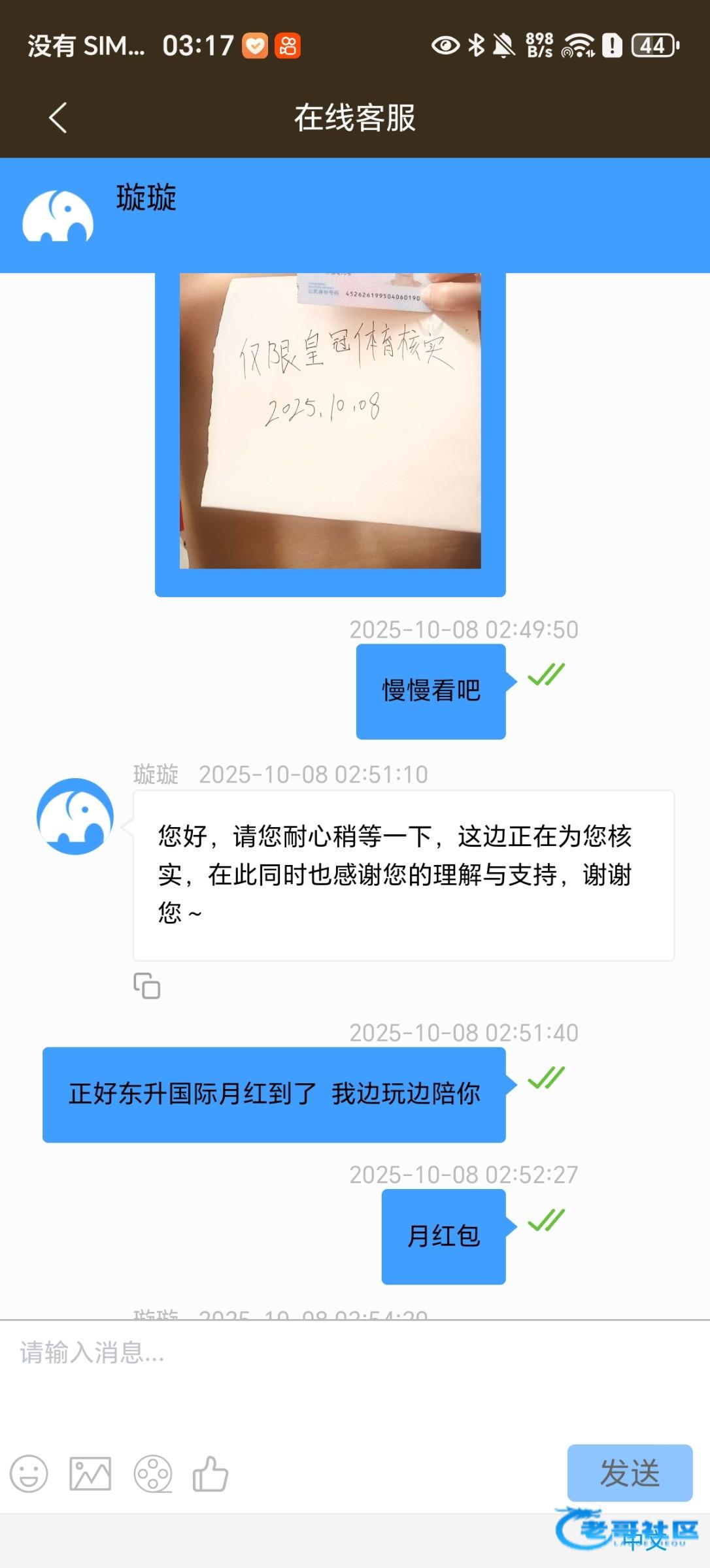Viewport: 710px width, 1568px height.
Task: Copy 璇璇's reply message
Action: point(147,986)
